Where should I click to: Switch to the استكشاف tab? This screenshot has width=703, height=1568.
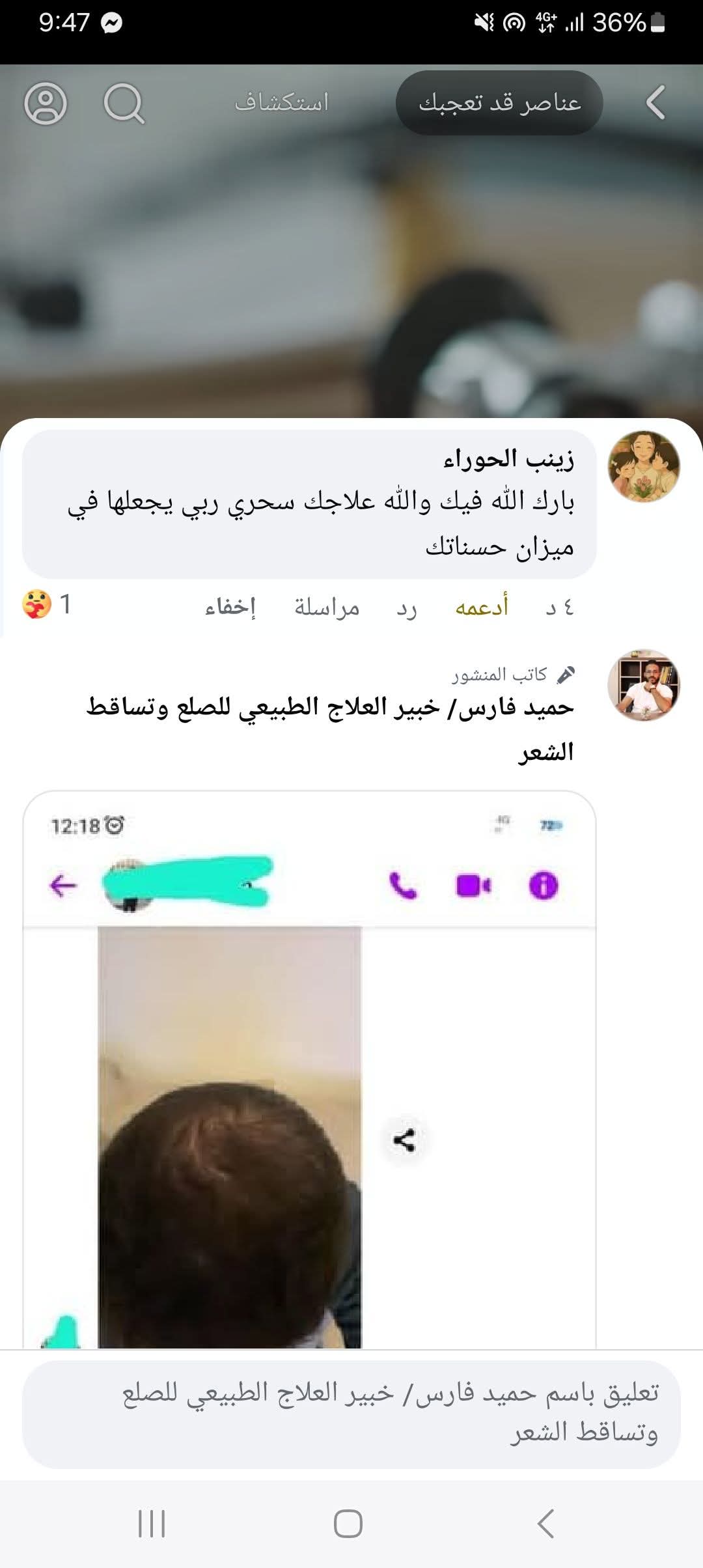pyautogui.click(x=281, y=101)
